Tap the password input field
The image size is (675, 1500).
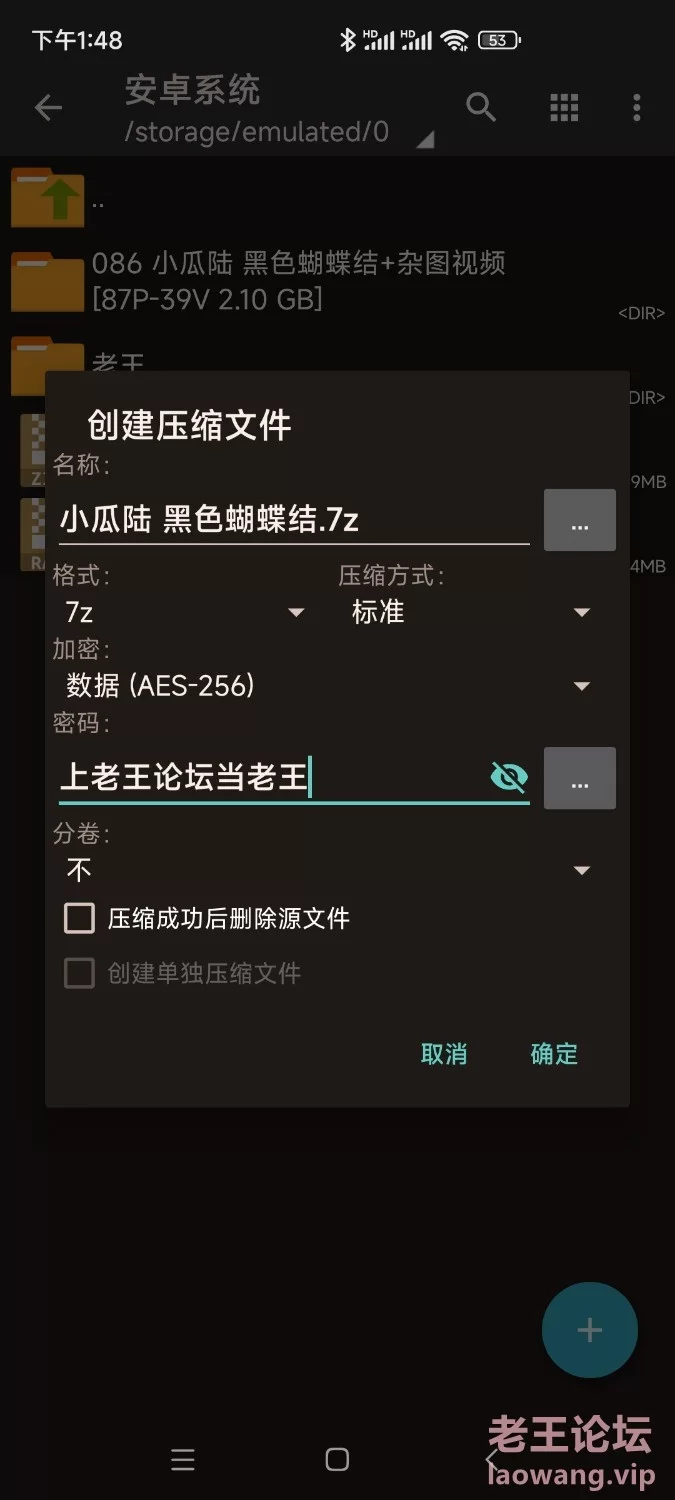pyautogui.click(x=272, y=777)
